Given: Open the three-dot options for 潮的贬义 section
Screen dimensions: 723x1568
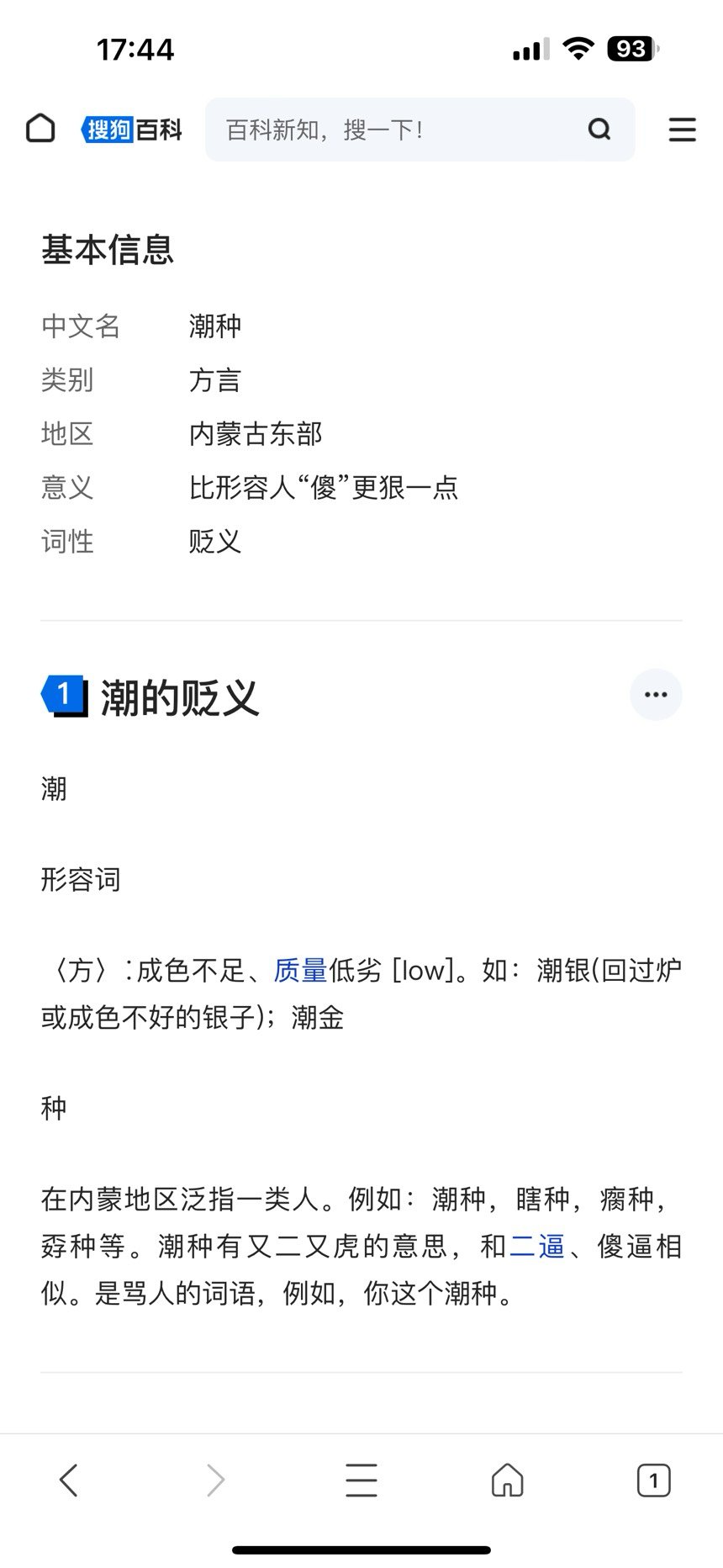Looking at the screenshot, I should click(x=656, y=695).
